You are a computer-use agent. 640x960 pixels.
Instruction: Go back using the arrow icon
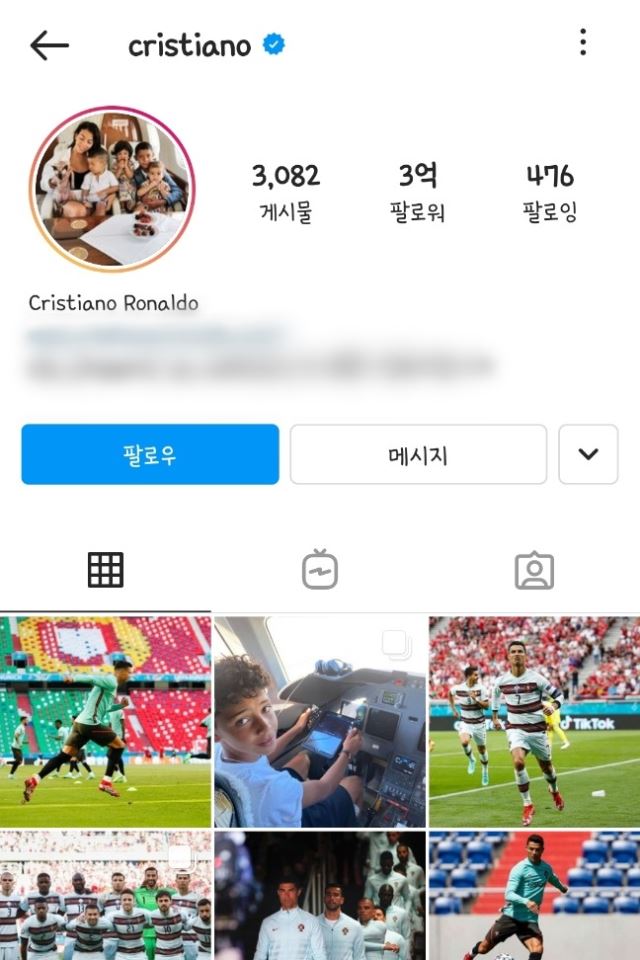pyautogui.click(x=49, y=45)
